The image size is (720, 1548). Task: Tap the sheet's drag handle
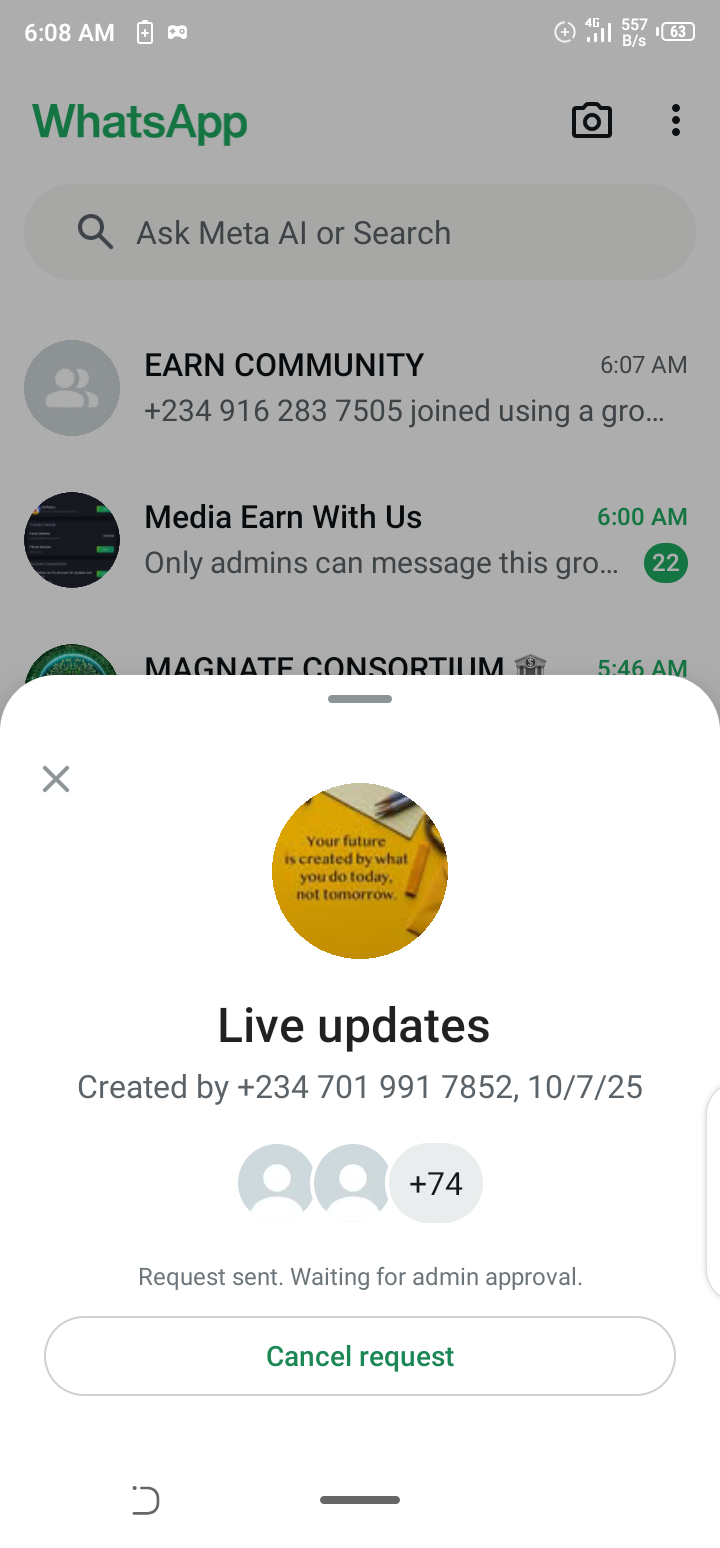point(360,699)
